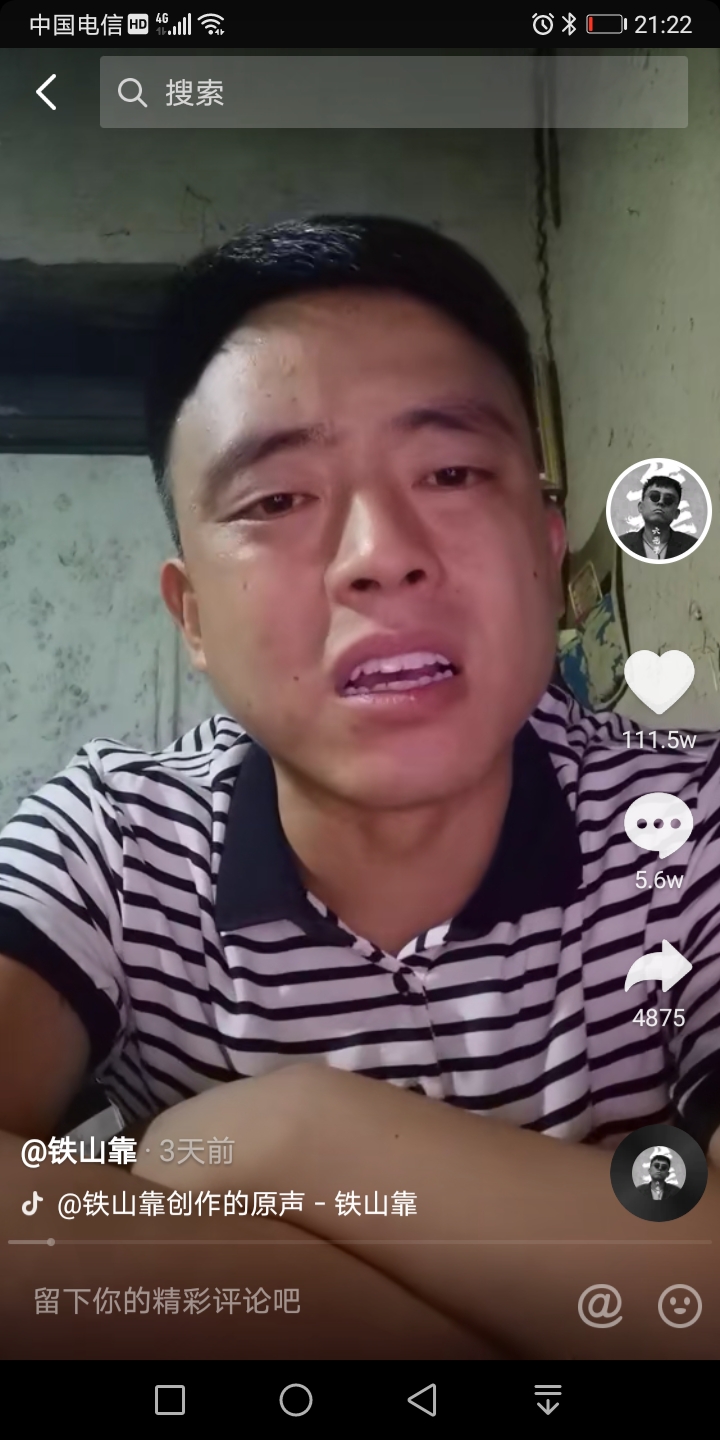Image resolution: width=720 pixels, height=1440 pixels.
Task: Open the spinning music disc
Action: [x=659, y=1172]
